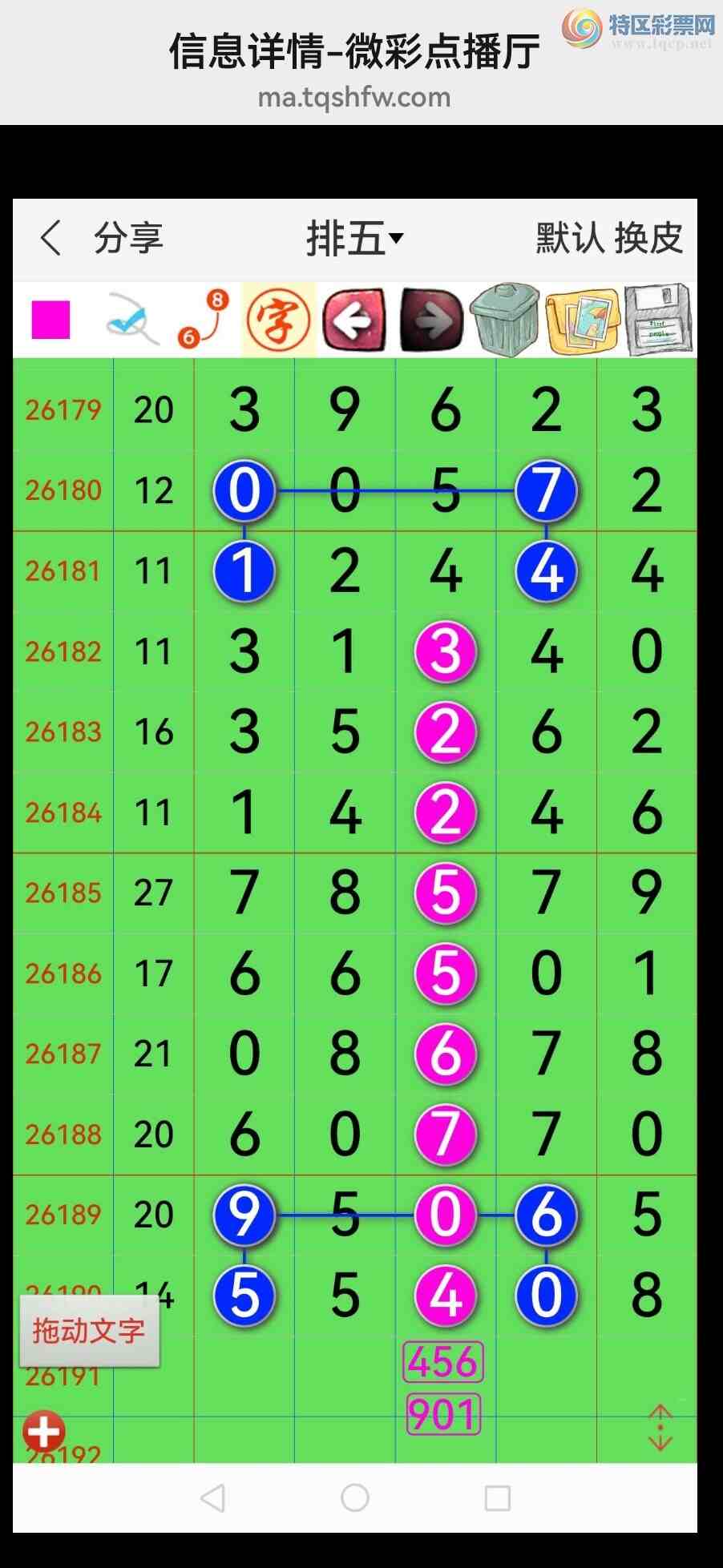Viewport: 723px width, 1568px height.
Task: Select the freehand drawing pen tool
Action: coord(131,319)
